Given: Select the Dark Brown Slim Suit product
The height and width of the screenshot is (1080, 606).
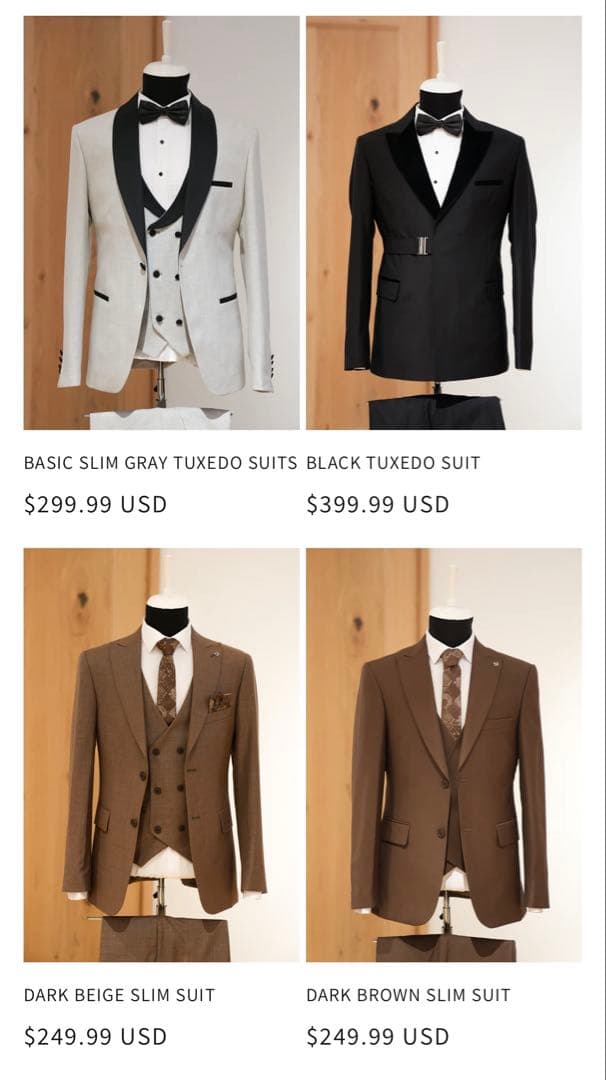Looking at the screenshot, I should coord(408,995).
